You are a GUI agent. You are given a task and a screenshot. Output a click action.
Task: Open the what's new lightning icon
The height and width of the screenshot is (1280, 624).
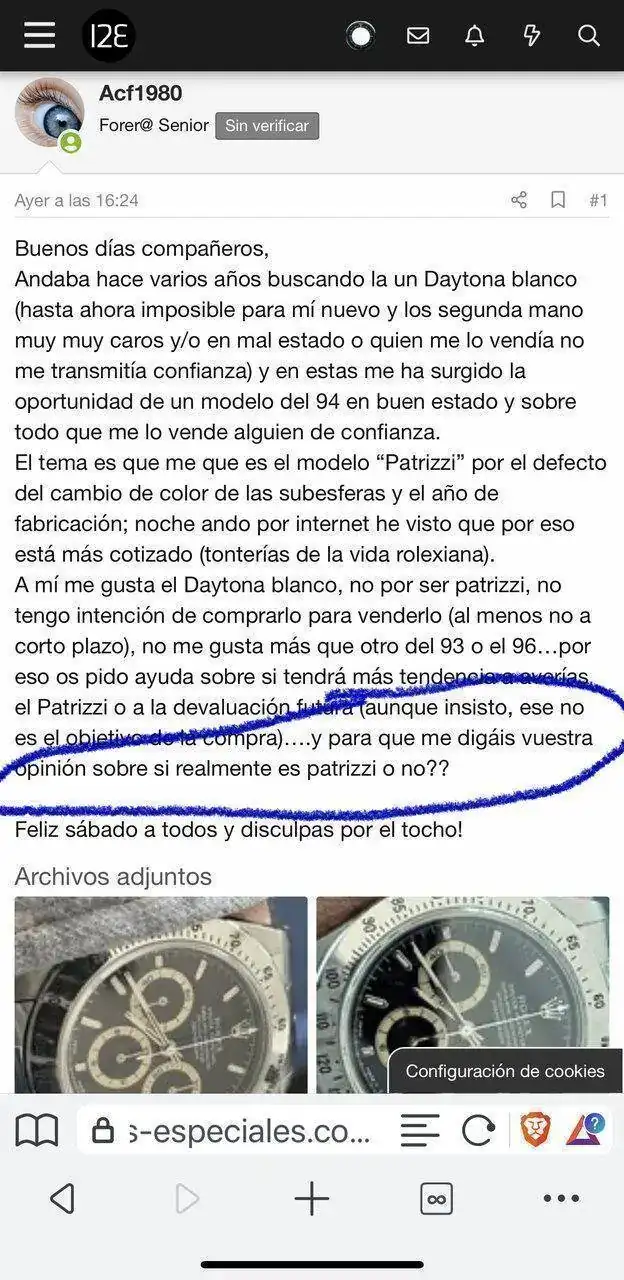tap(532, 36)
